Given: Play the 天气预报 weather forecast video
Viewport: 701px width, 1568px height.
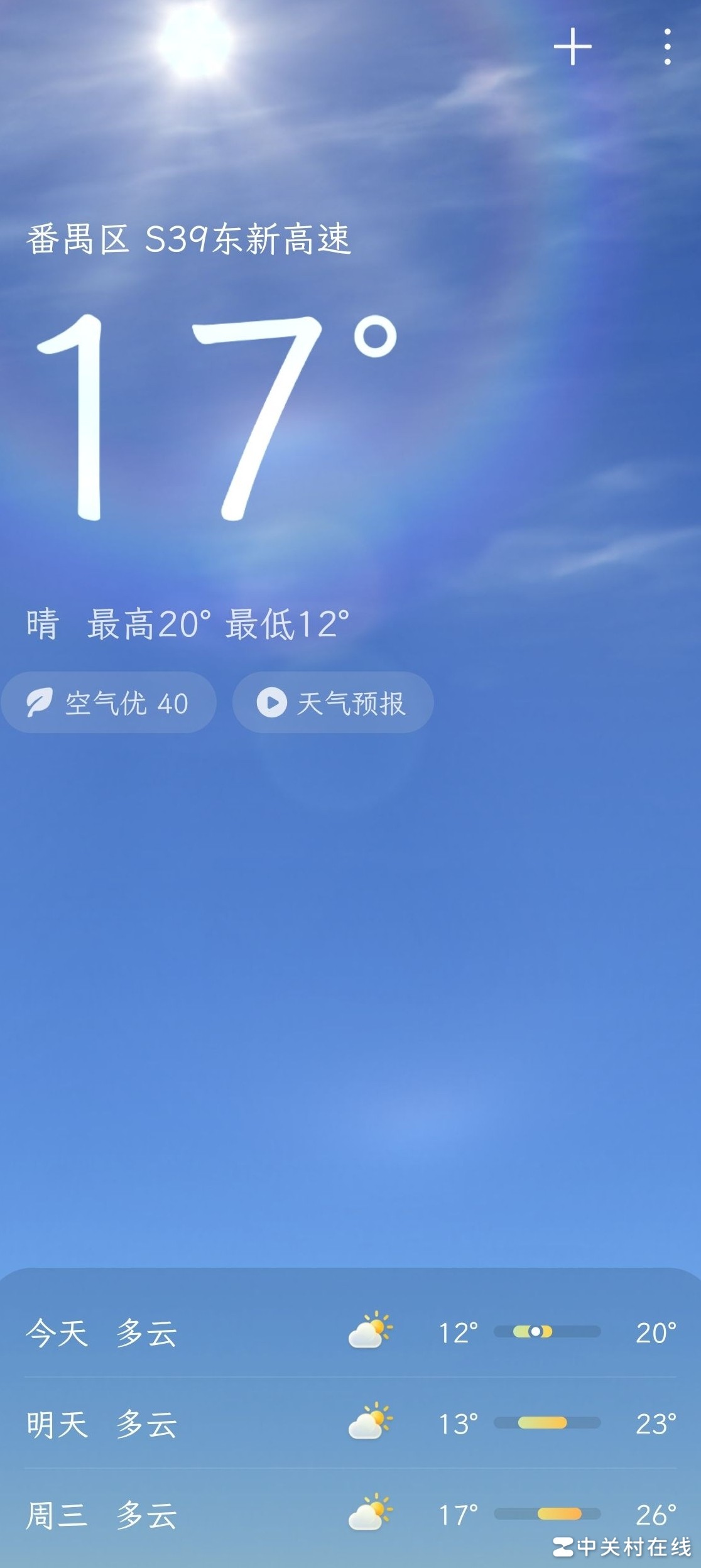Looking at the screenshot, I should [x=333, y=703].
